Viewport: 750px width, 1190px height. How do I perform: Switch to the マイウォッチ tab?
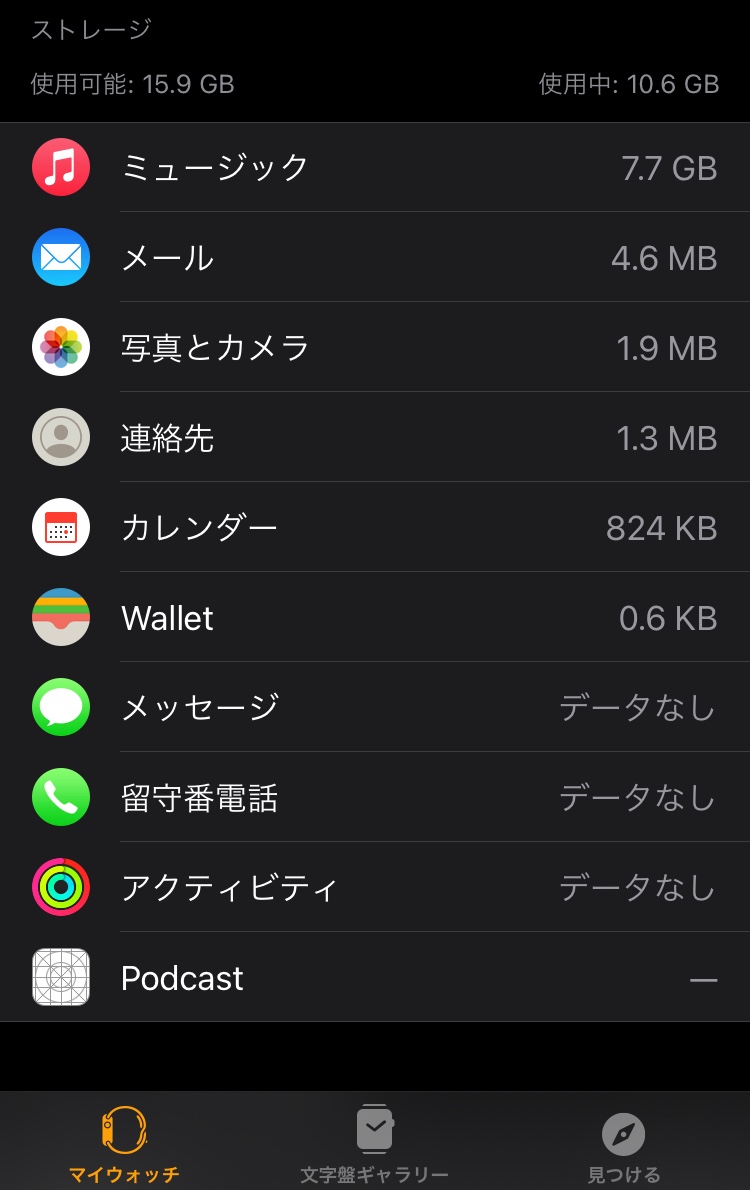(x=124, y=1143)
